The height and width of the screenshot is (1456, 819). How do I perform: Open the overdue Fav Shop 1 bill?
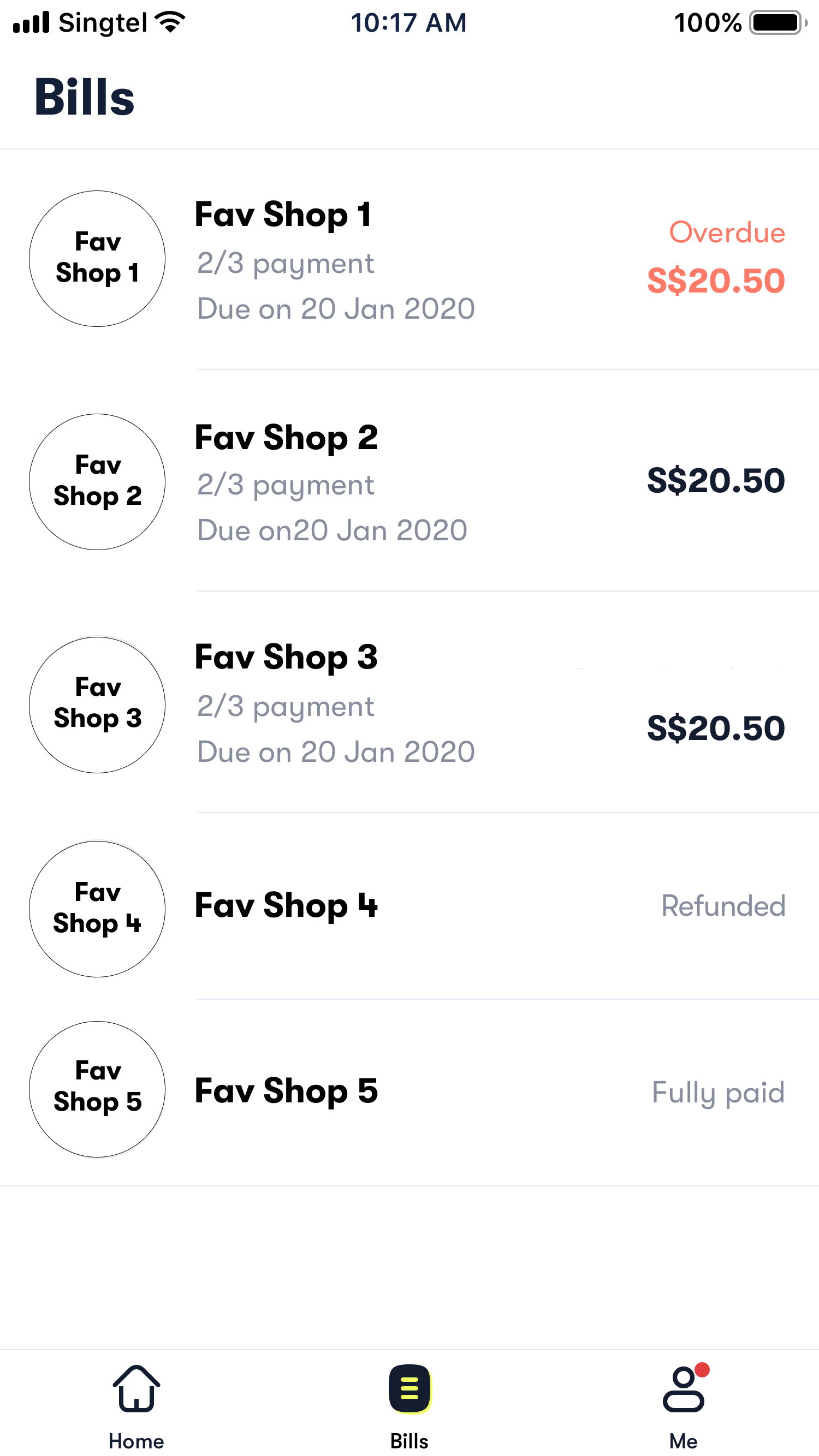(x=410, y=259)
